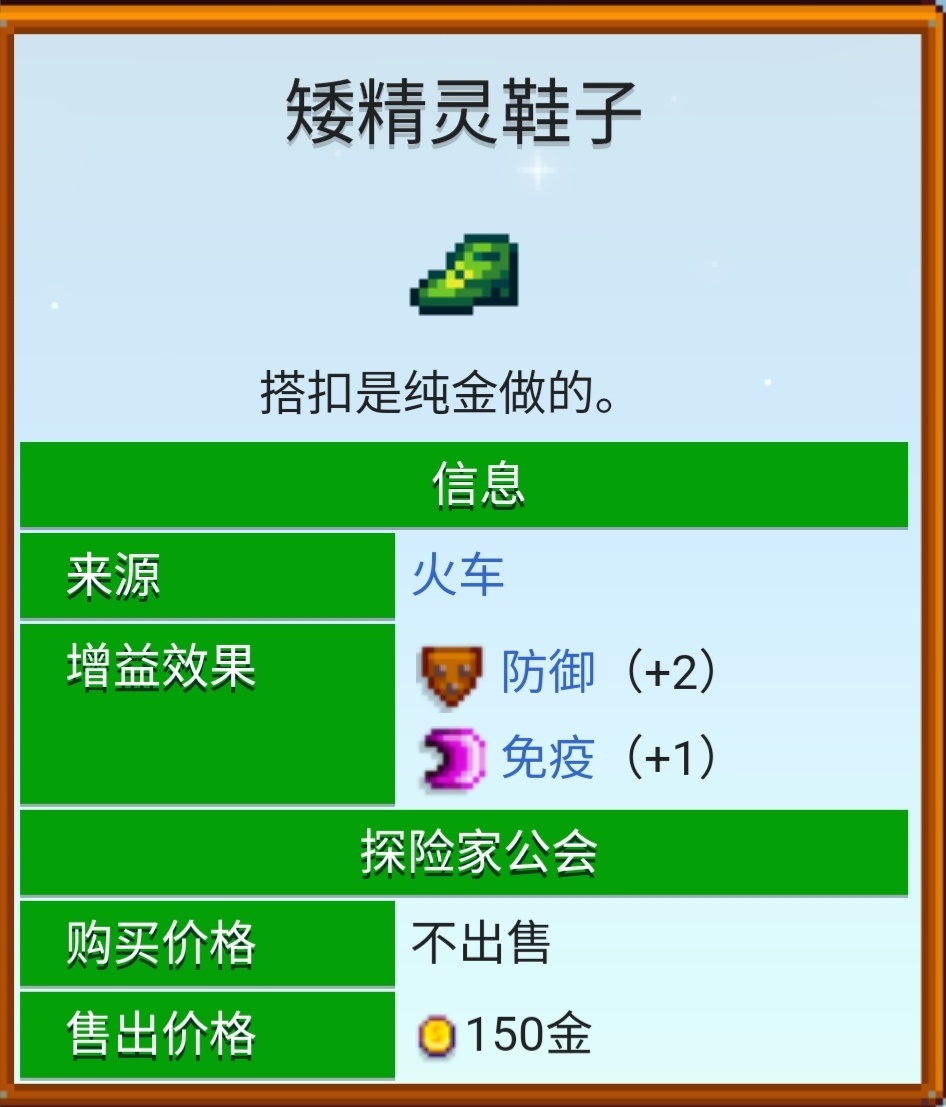
Task: Open the 防御 buff link
Action: point(548,672)
